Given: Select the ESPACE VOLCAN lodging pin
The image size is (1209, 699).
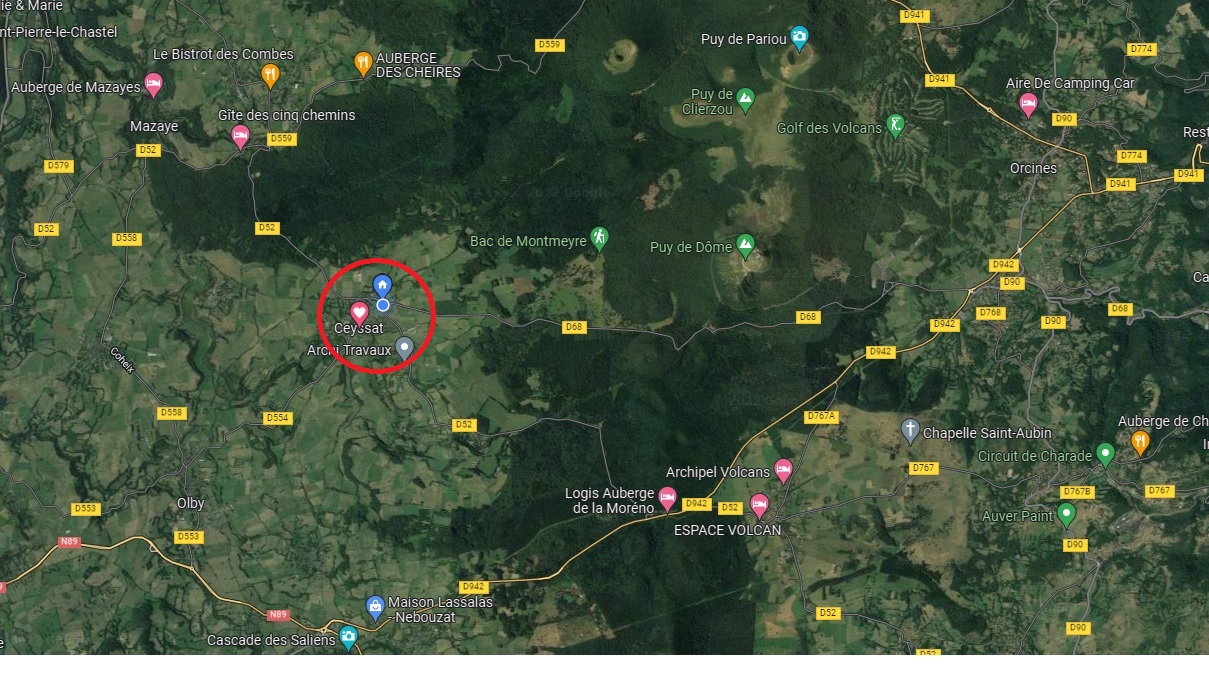Looking at the screenshot, I should coord(759,503).
